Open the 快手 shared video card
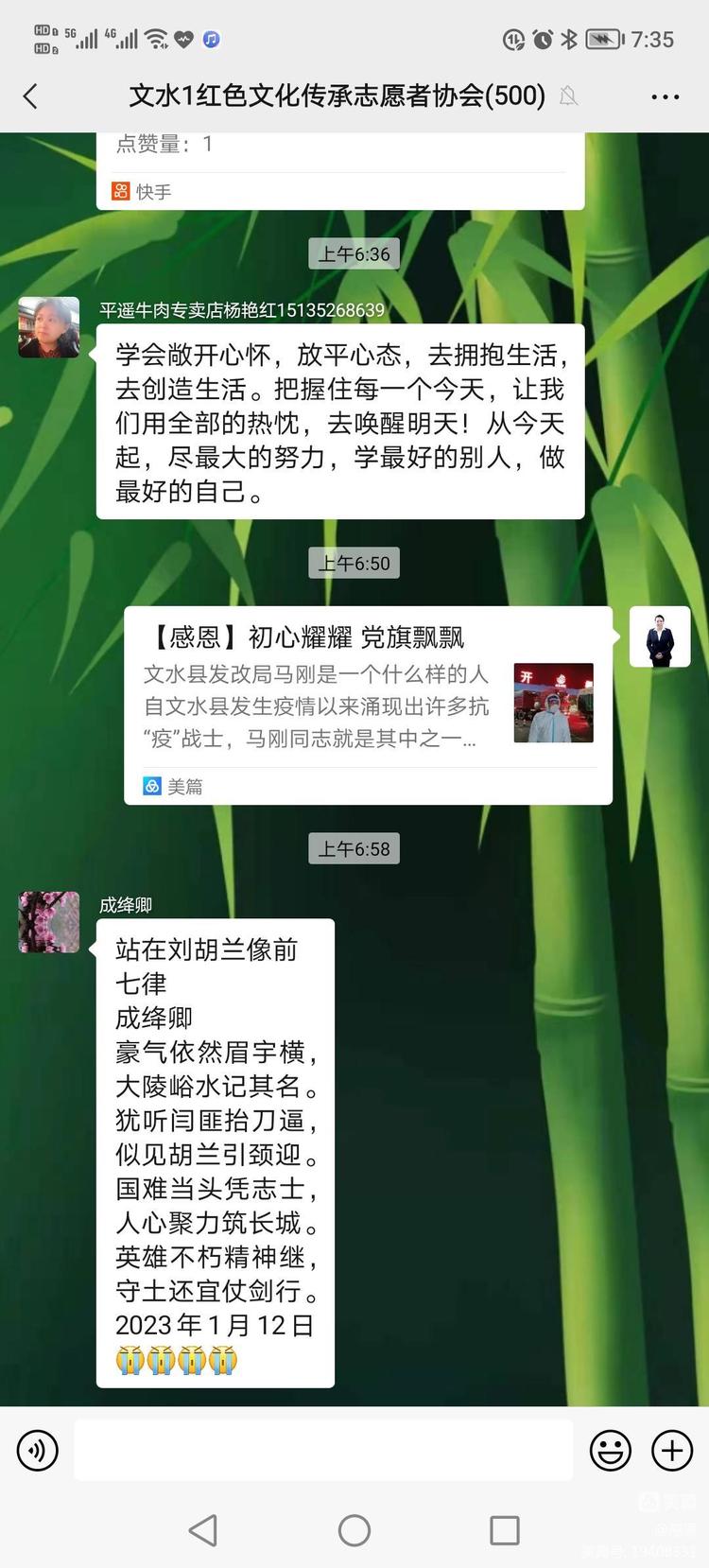This screenshot has height=1568, width=709. coord(340,172)
